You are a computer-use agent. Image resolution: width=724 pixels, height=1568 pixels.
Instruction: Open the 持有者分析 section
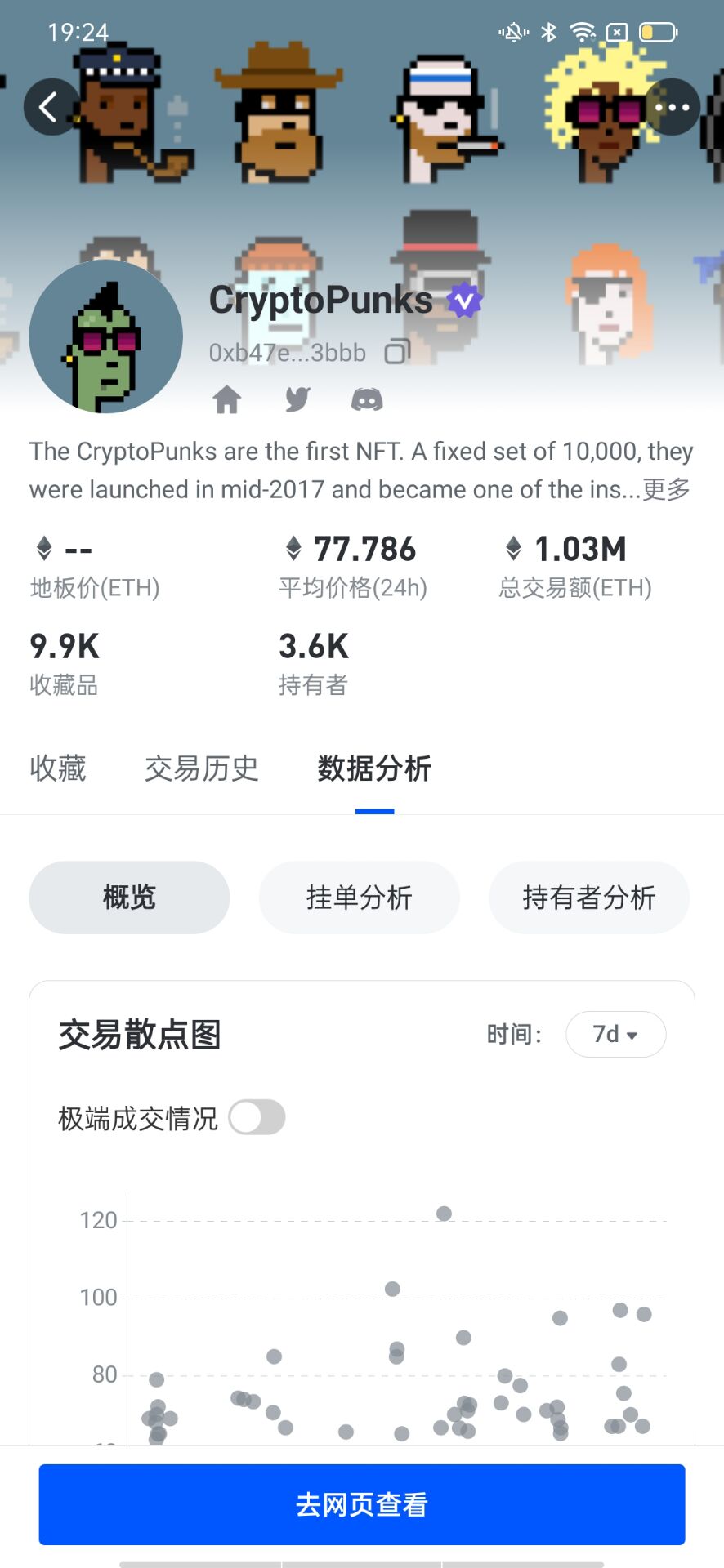[588, 898]
